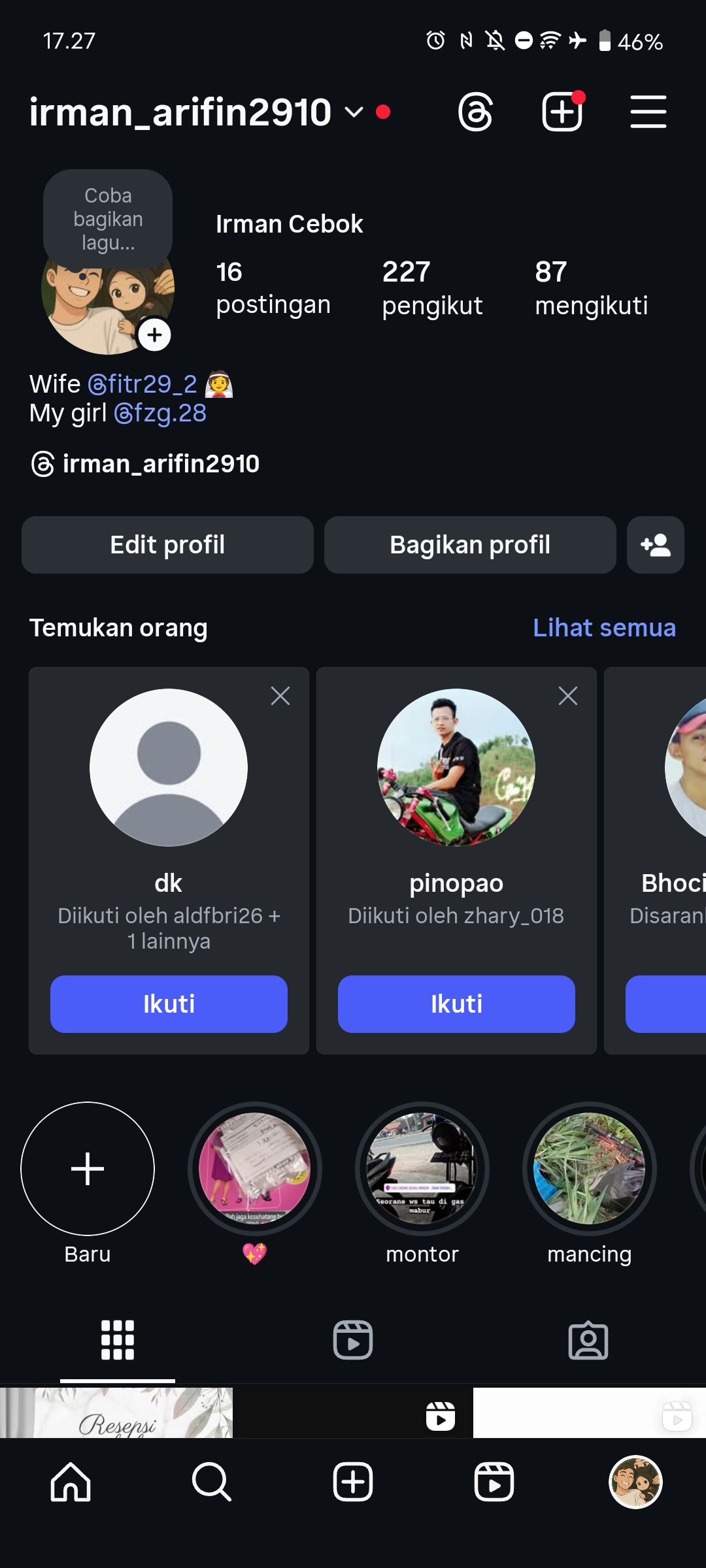706x1568 pixels.
Task: Open Search in bottom navigation
Action: tap(212, 1482)
